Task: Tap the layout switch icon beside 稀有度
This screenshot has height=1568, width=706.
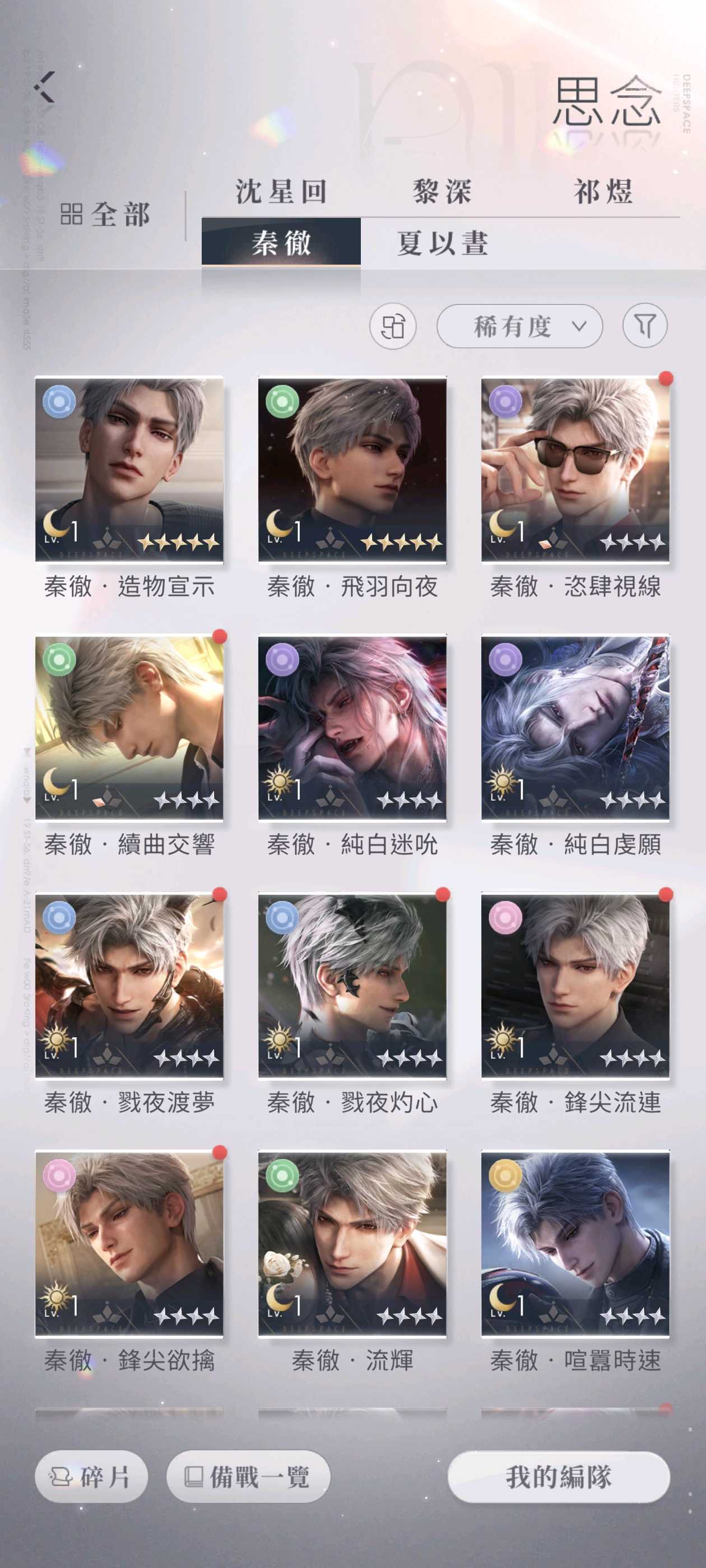Action: [392, 326]
